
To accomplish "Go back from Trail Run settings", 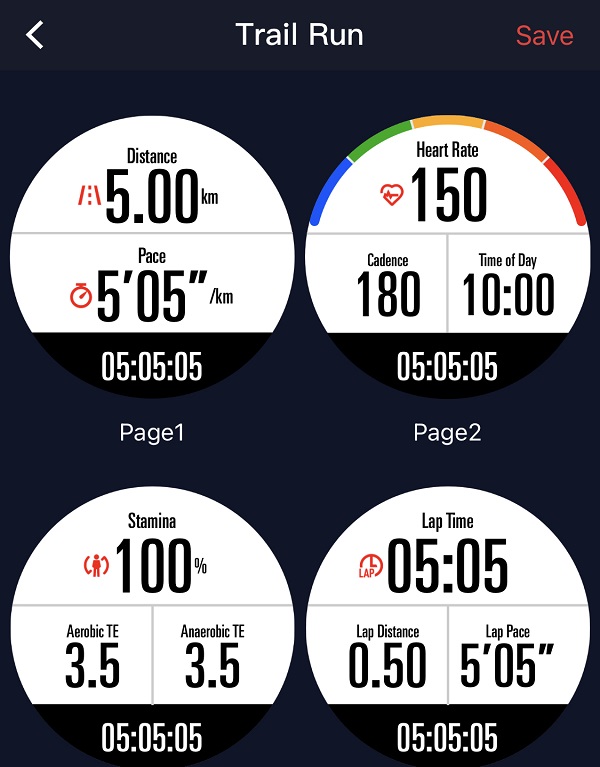I will pos(36,36).
